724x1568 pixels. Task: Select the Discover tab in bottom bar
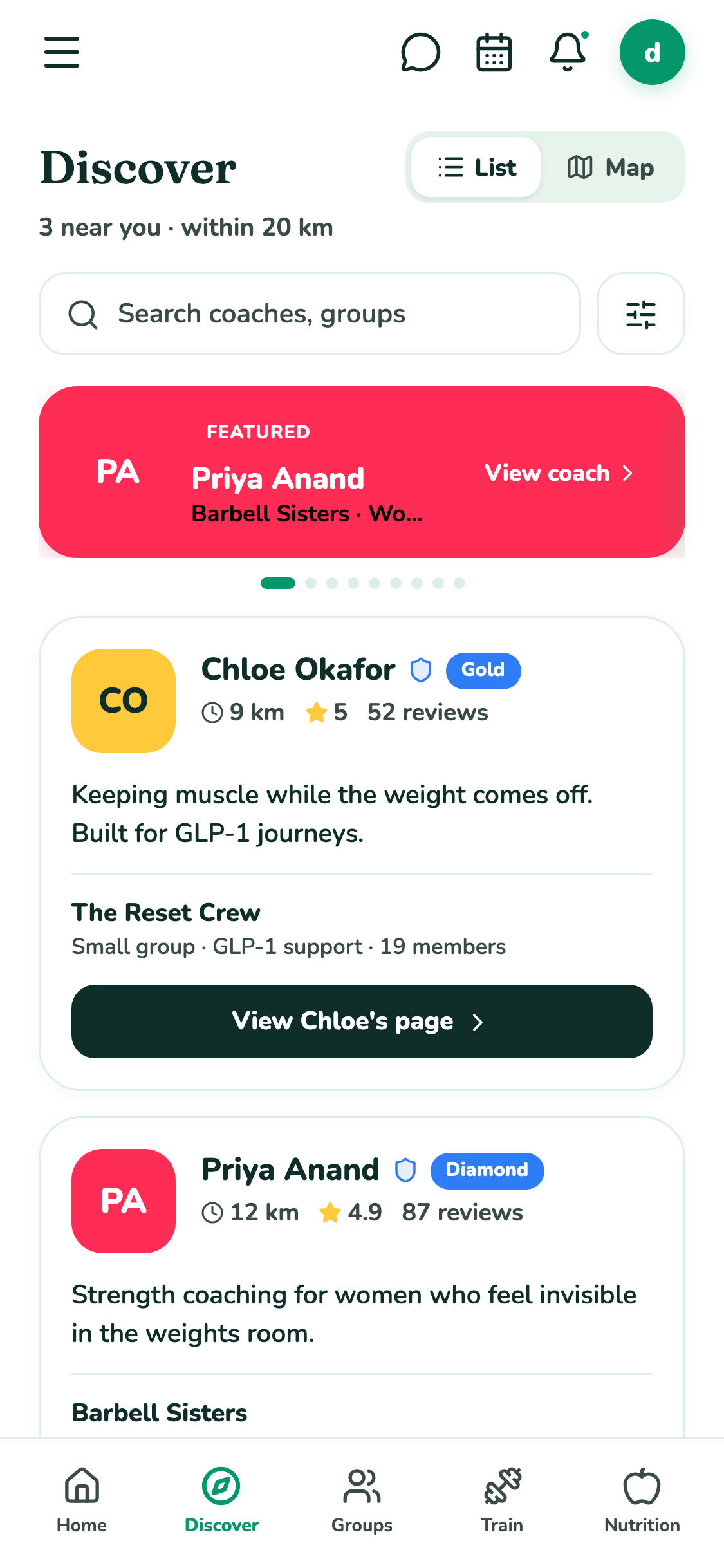pos(221,1500)
